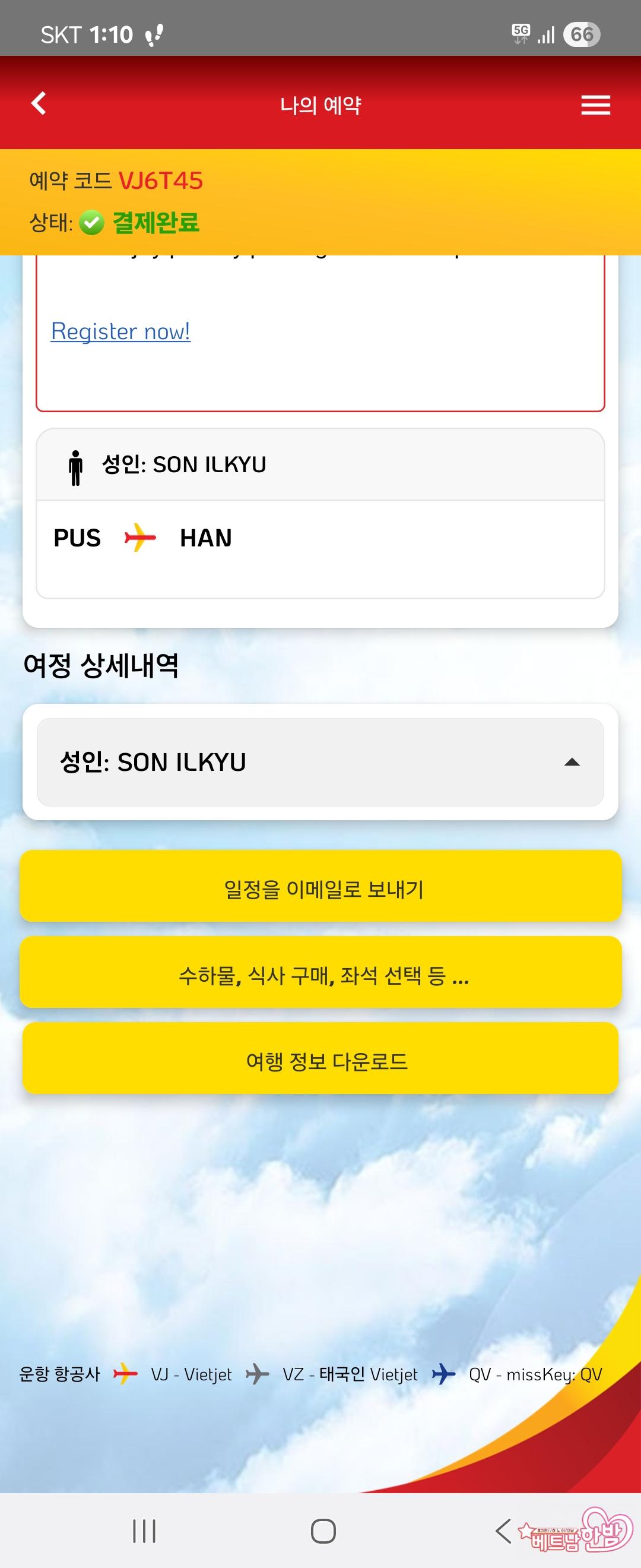Collapse the 성인: SON ILKYU itinerary details
This screenshot has height=1568, width=641.
(x=571, y=762)
